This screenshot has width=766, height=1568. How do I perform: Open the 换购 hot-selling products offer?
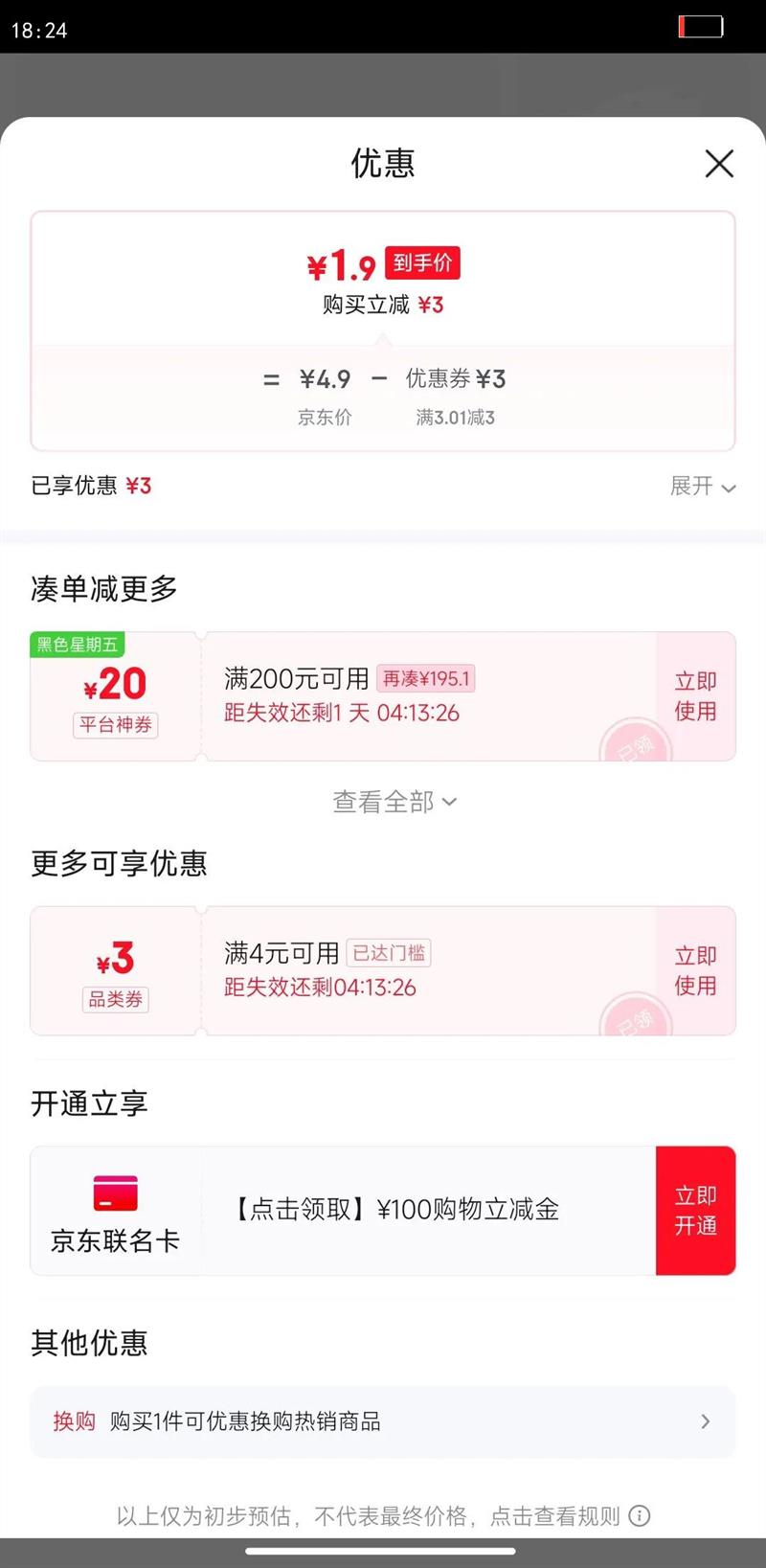click(383, 1421)
